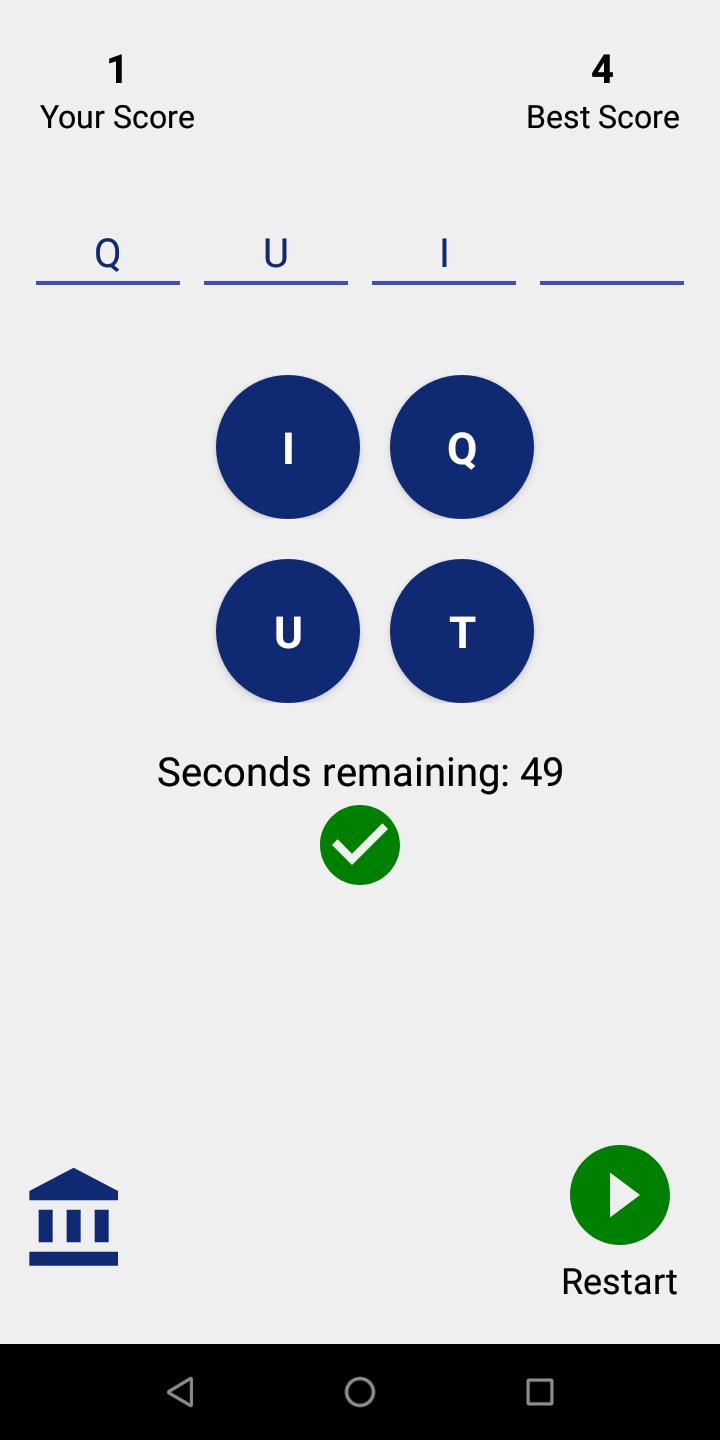
Task: Pick the letter U circle
Action: (x=288, y=631)
